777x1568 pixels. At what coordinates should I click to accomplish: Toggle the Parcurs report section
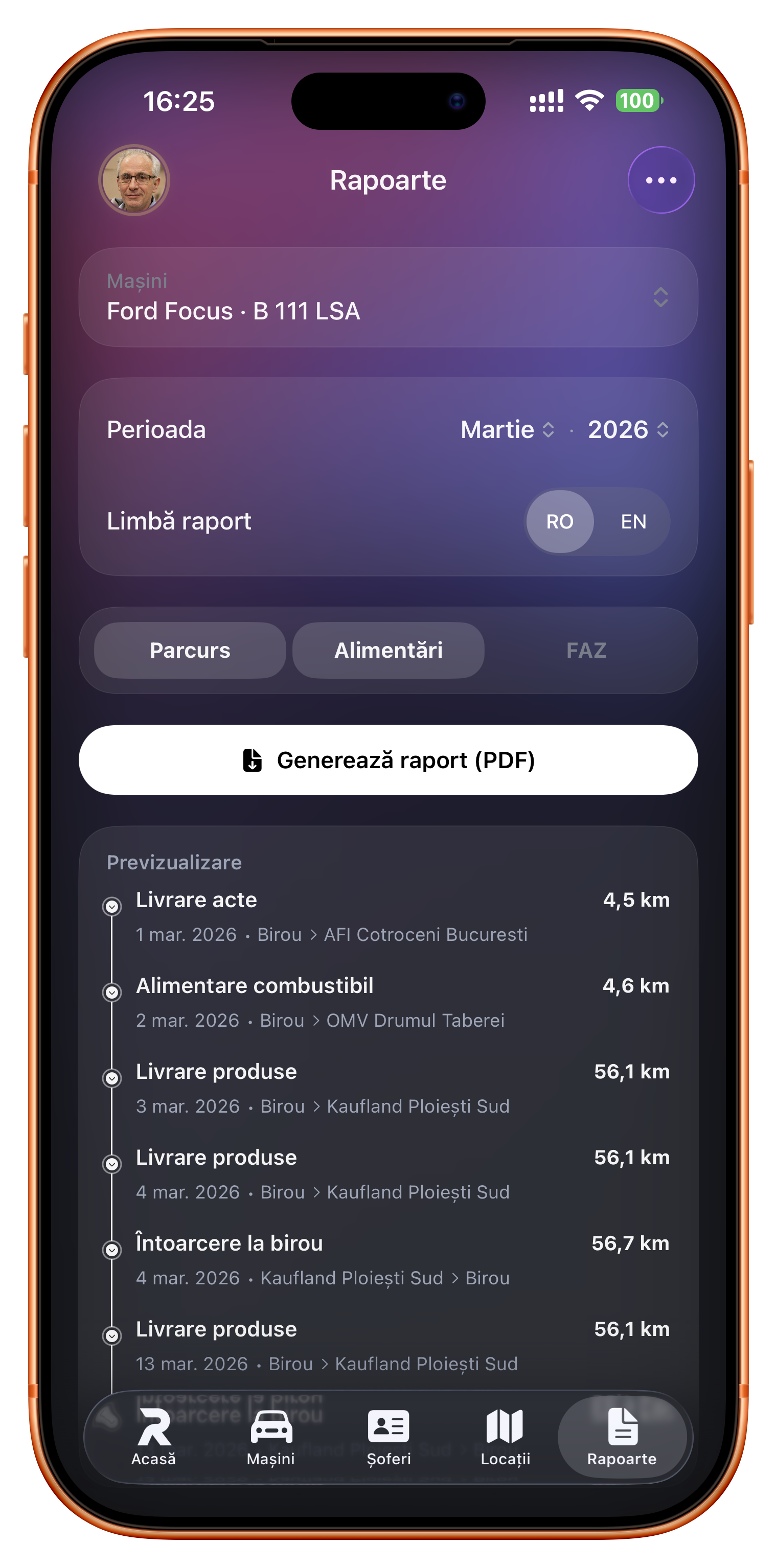pyautogui.click(x=190, y=650)
